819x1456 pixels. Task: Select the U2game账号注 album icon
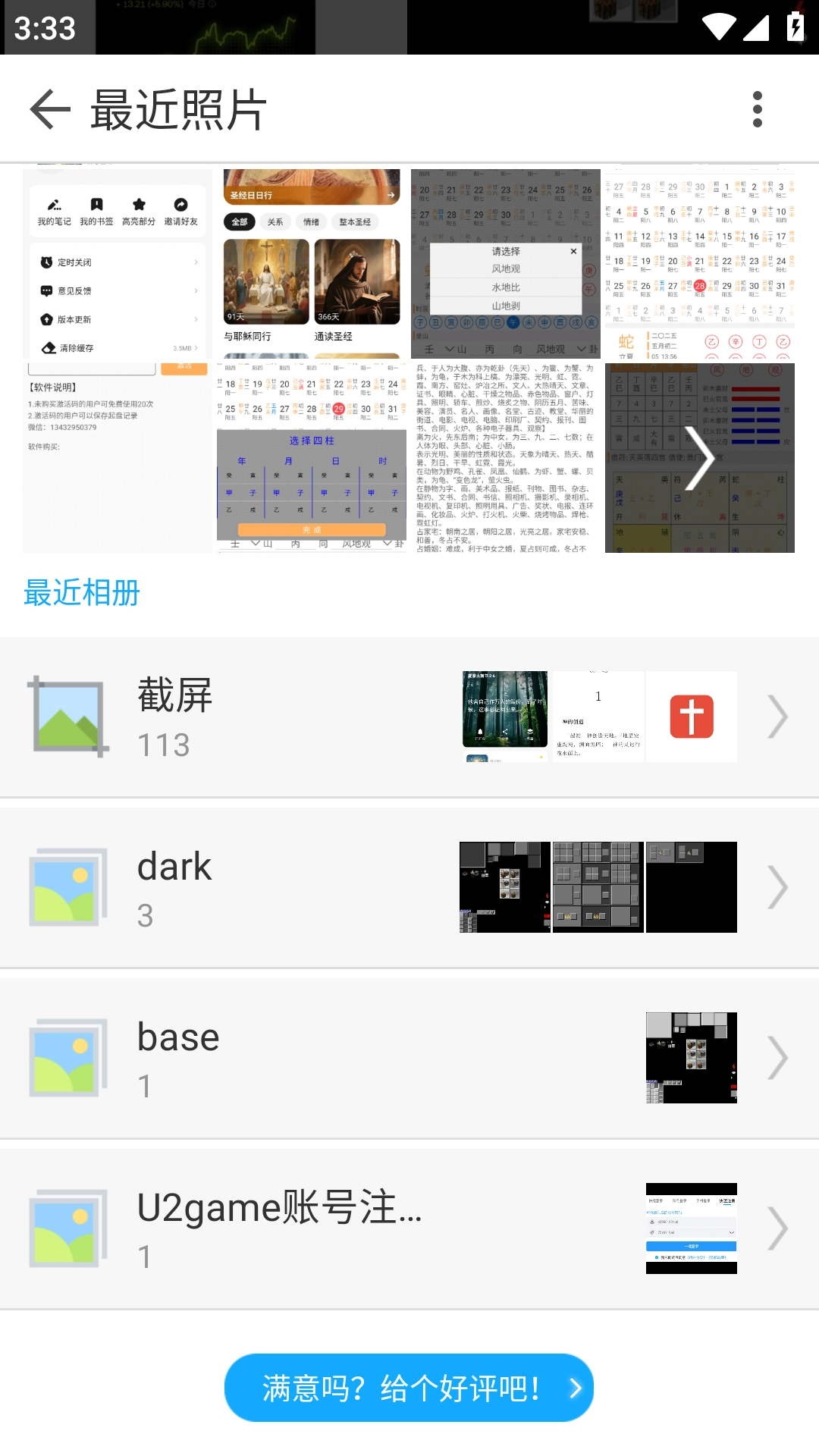click(67, 1227)
